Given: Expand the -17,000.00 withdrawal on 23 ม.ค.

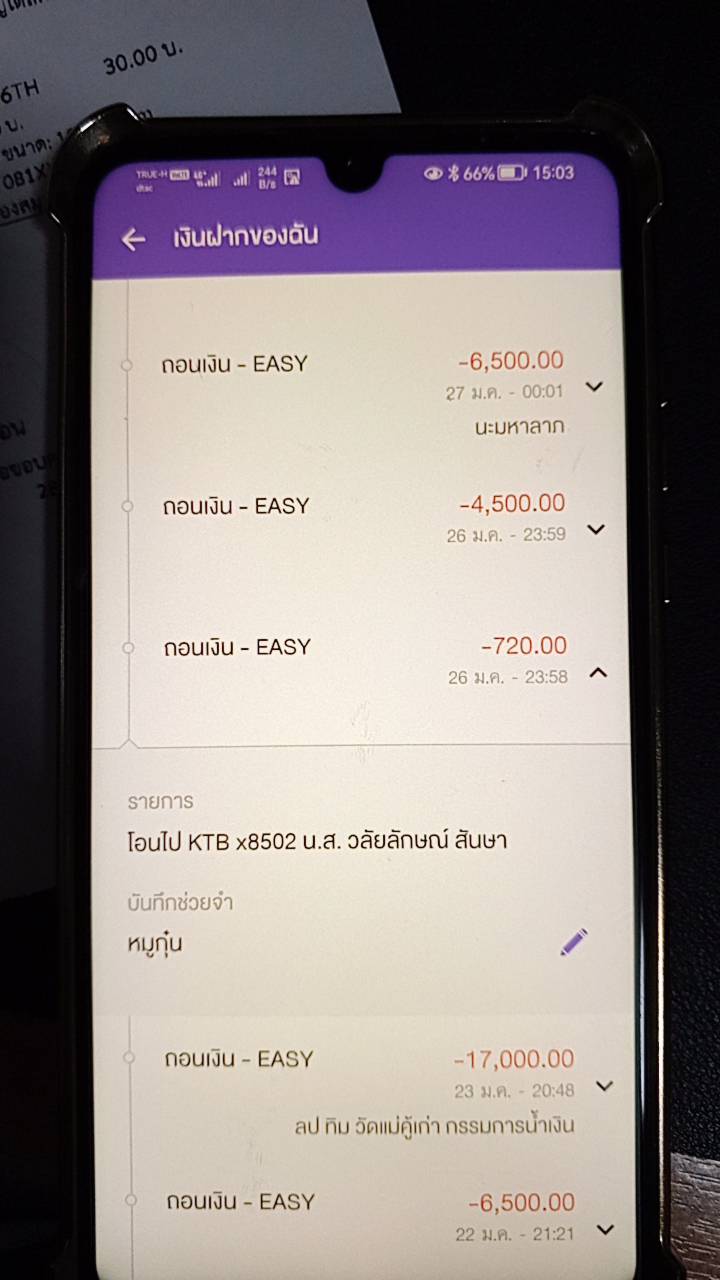Looking at the screenshot, I should (x=603, y=1086).
